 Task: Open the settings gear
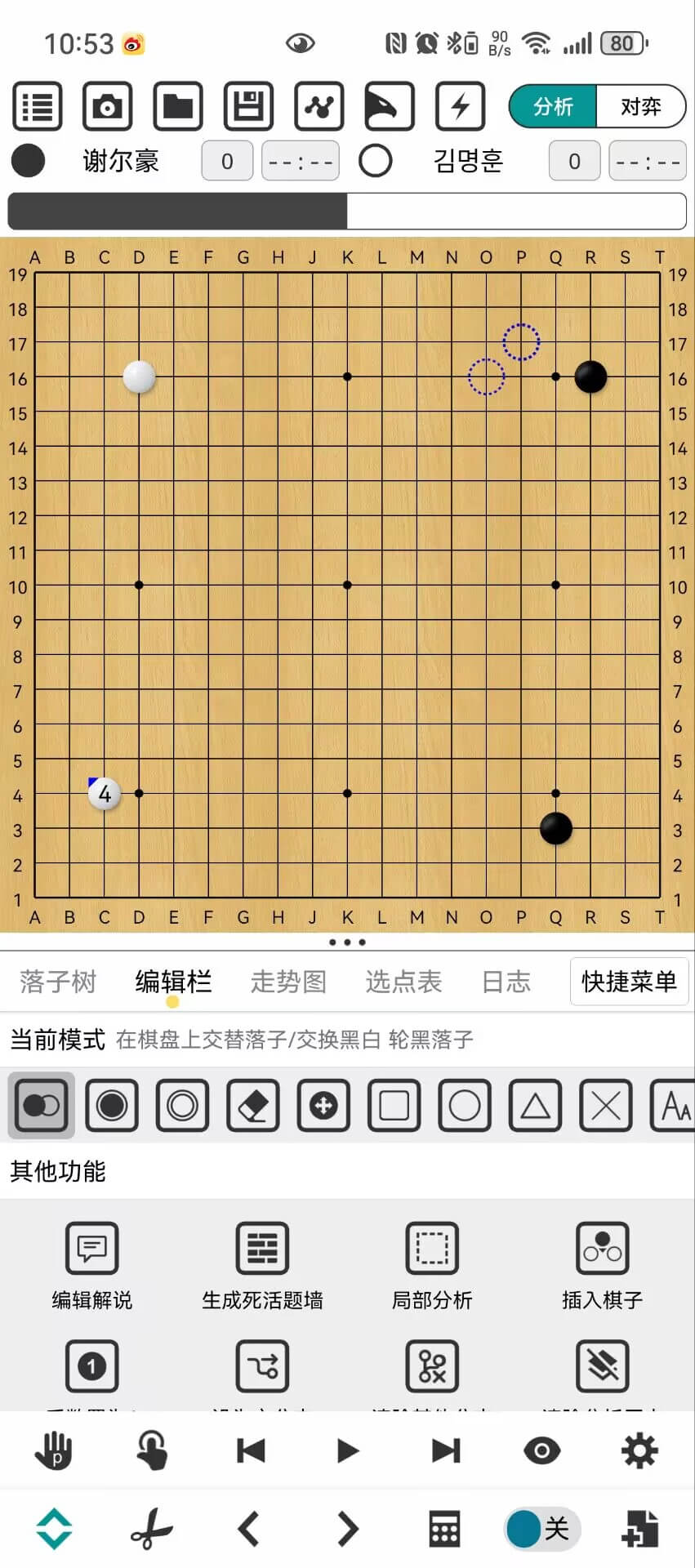(x=639, y=1450)
